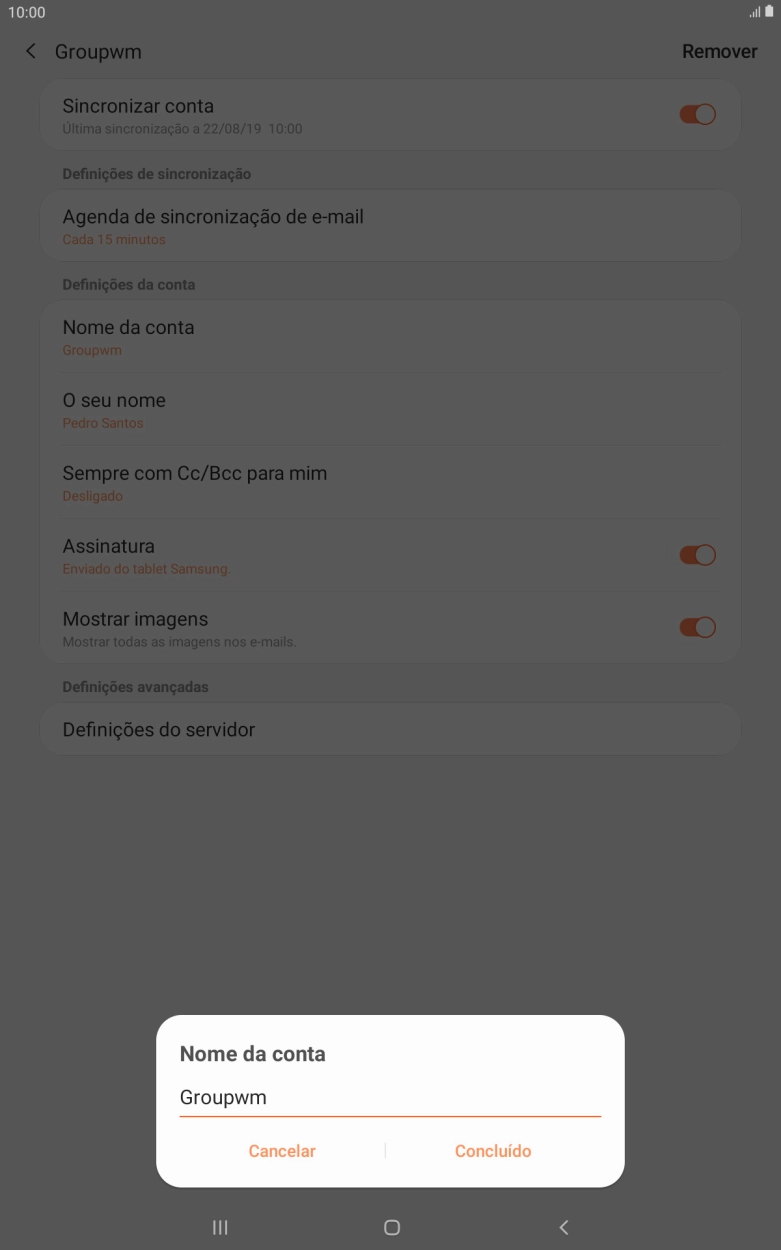Select the Nome da conta list item

click(x=390, y=335)
